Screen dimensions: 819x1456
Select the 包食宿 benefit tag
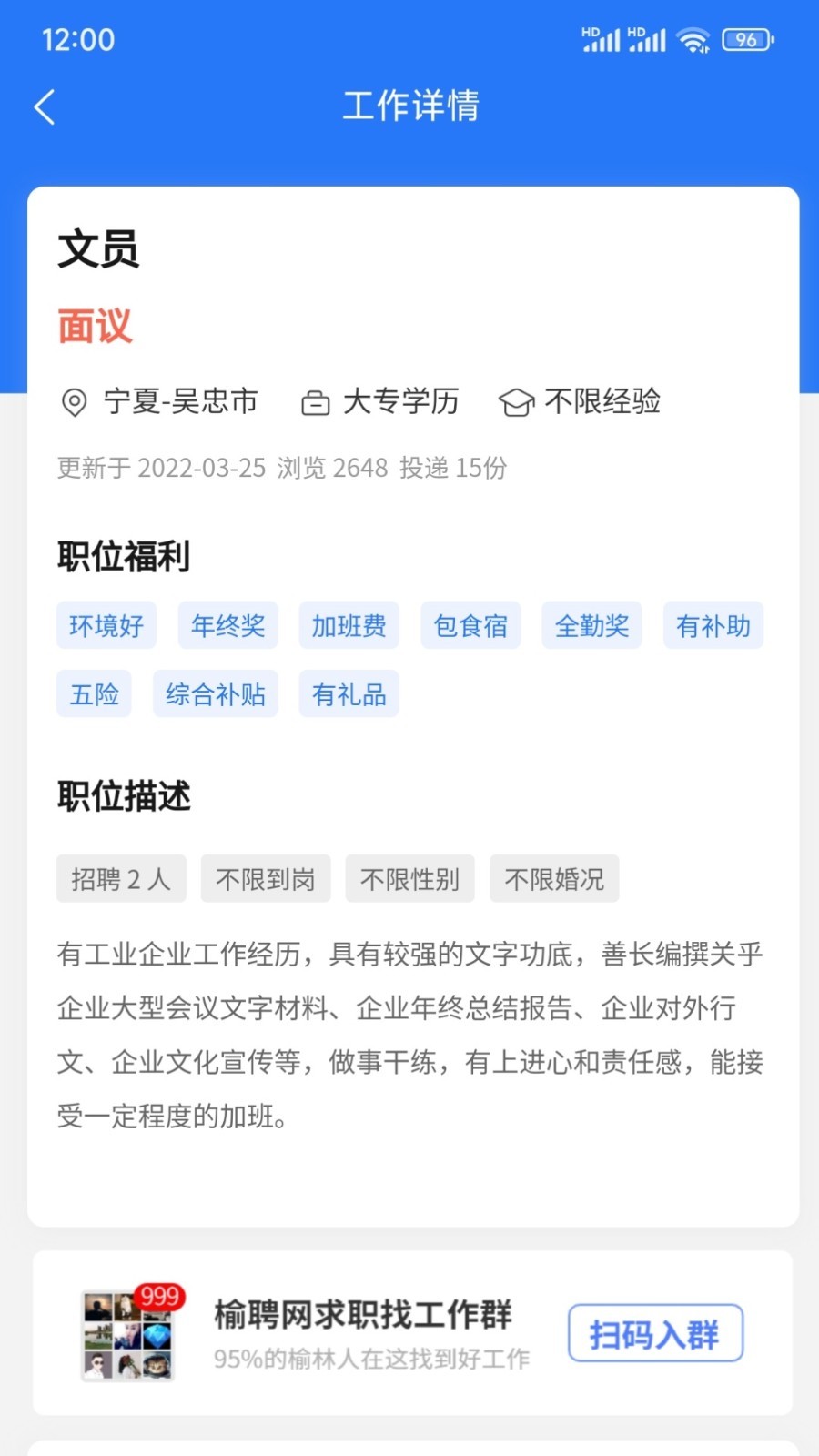pyautogui.click(x=470, y=625)
